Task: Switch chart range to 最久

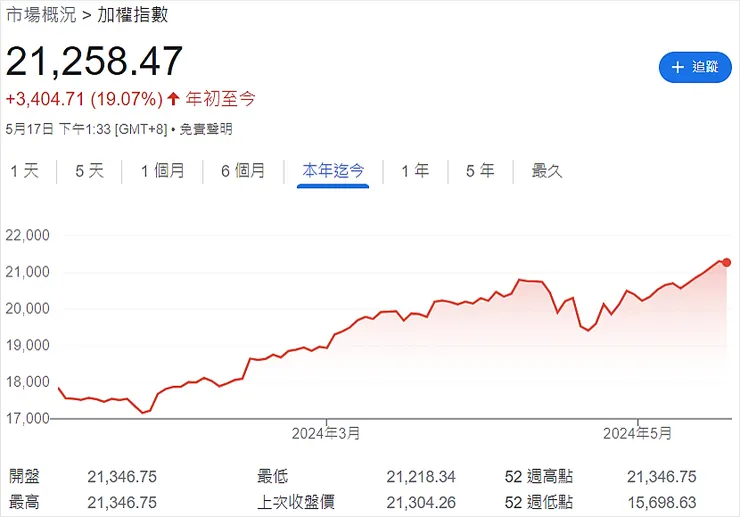Action: pos(547,171)
